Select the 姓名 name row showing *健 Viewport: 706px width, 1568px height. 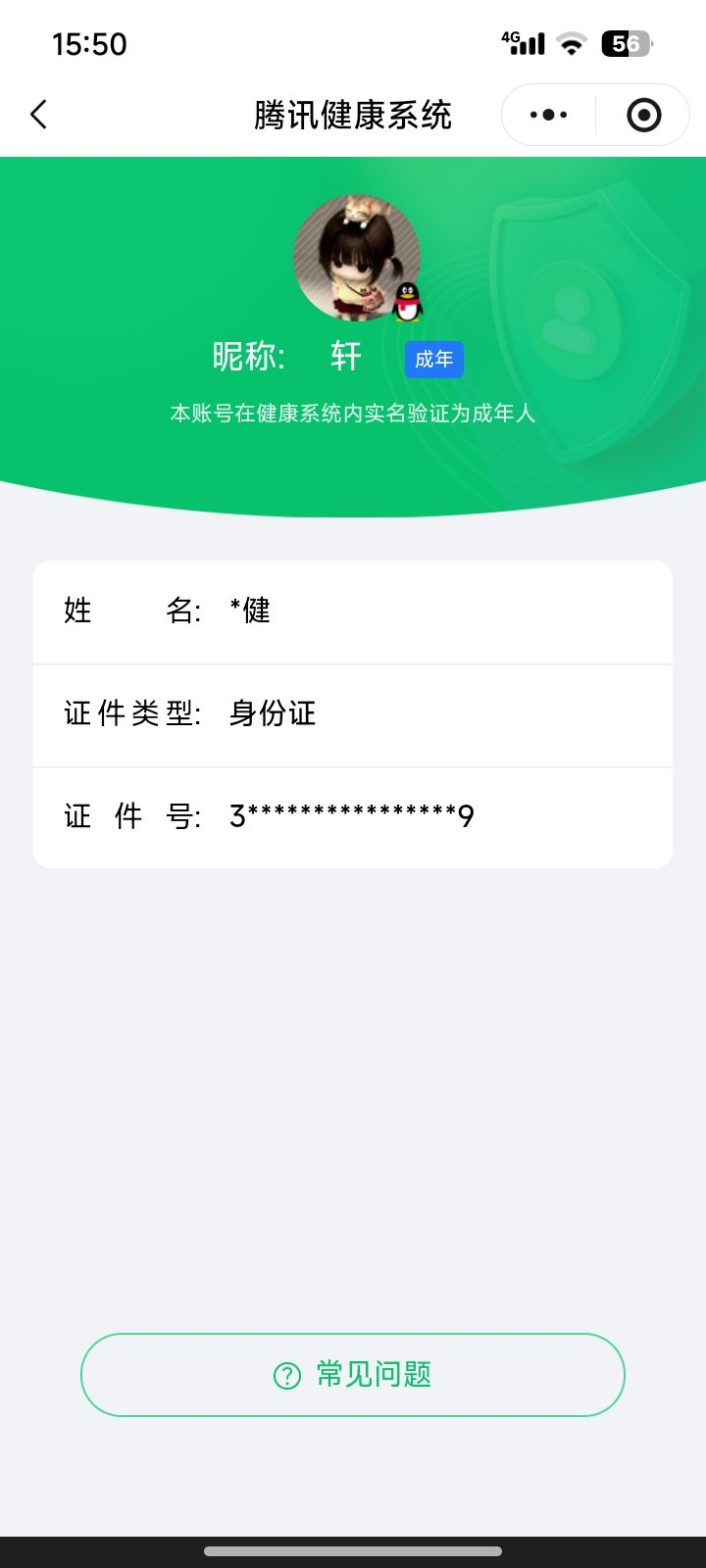pyautogui.click(x=353, y=612)
